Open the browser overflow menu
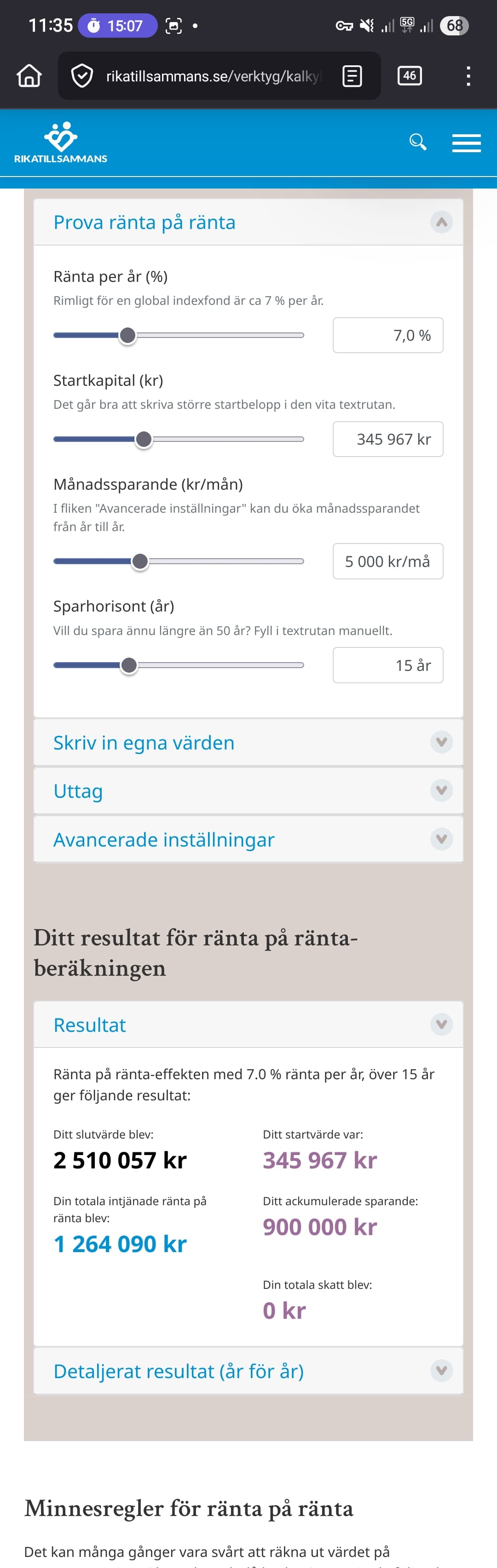 tap(468, 76)
